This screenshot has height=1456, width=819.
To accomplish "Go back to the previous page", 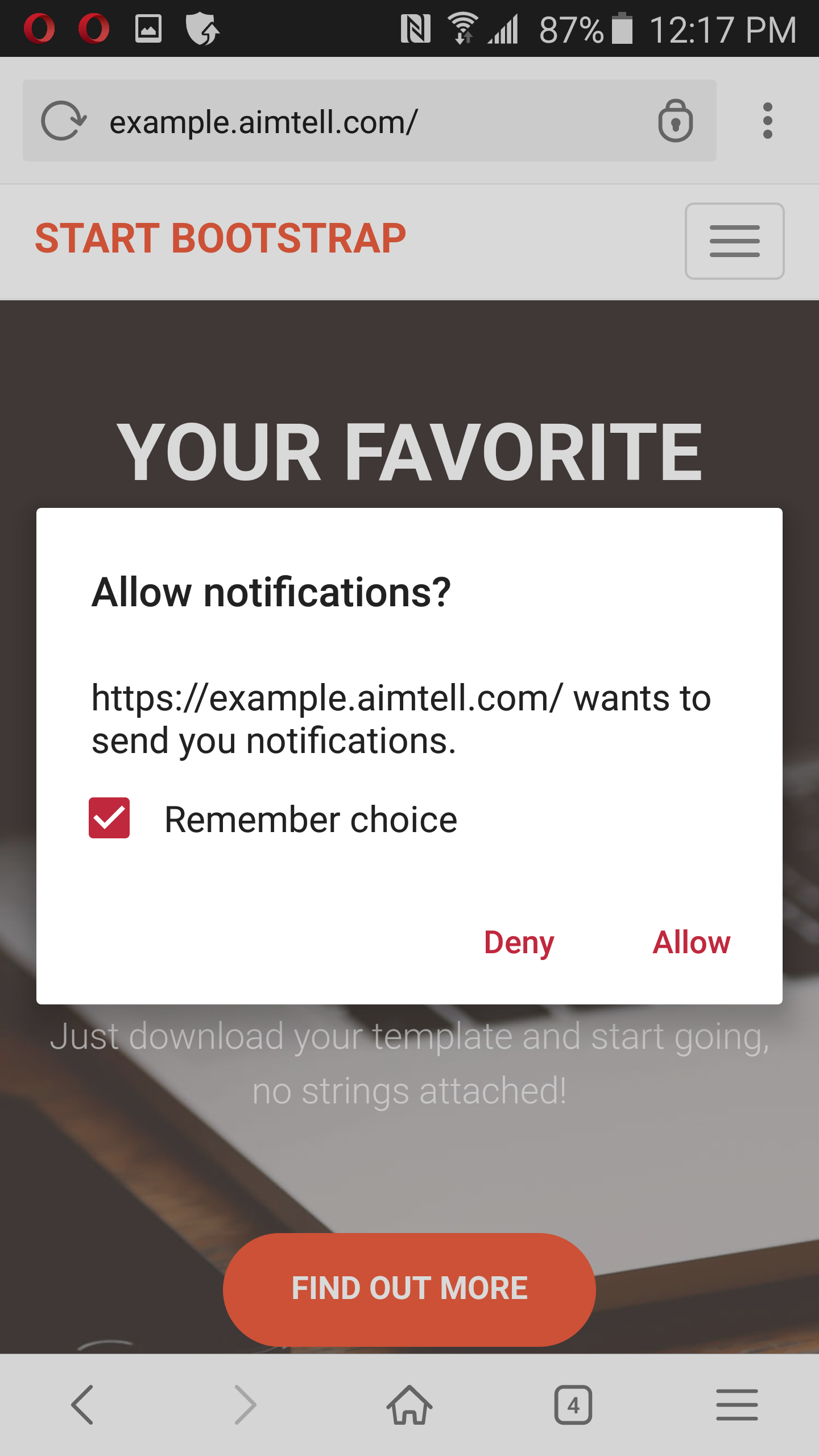I will tap(82, 1405).
